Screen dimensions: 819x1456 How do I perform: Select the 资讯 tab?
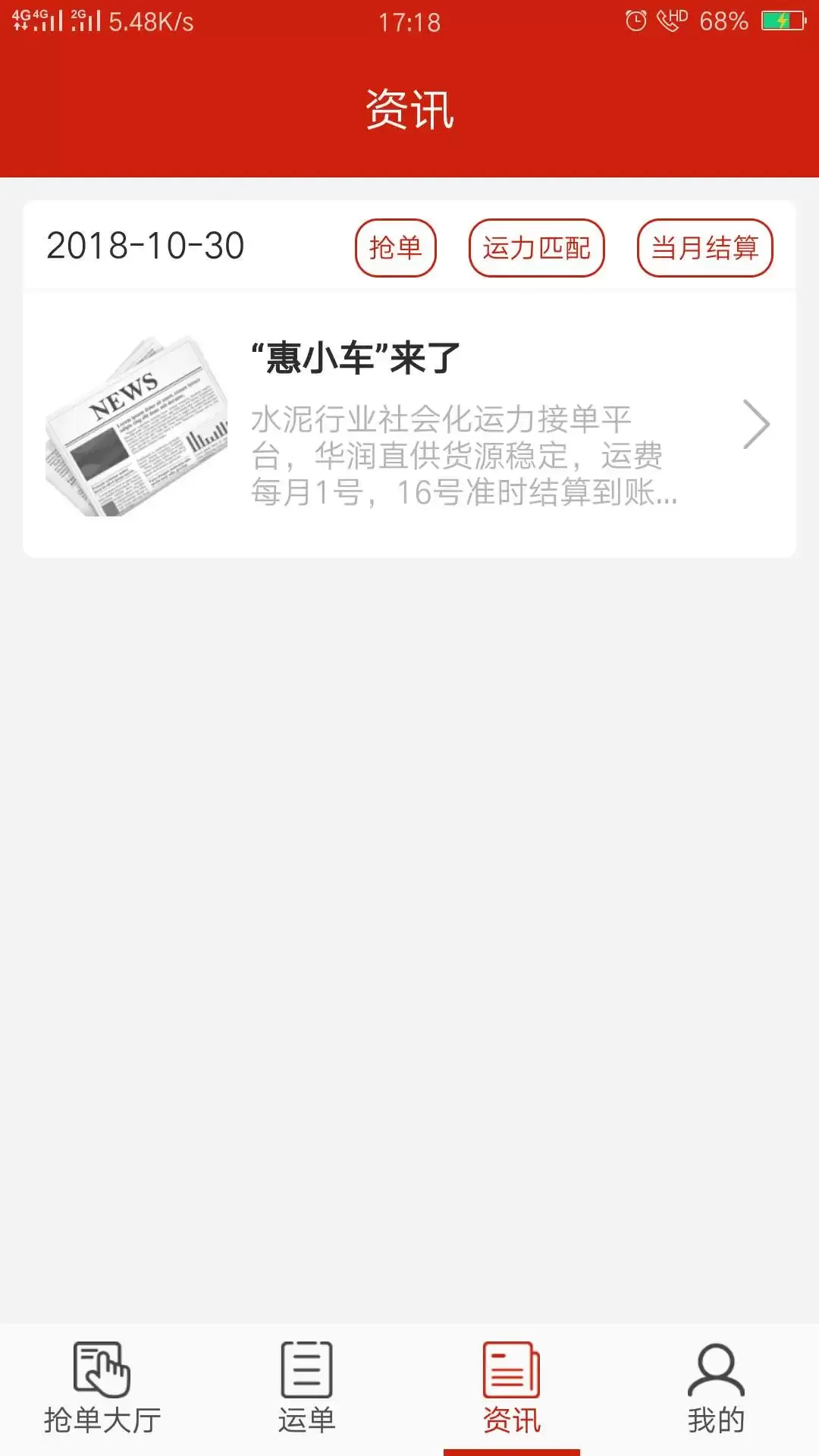[x=512, y=1389]
